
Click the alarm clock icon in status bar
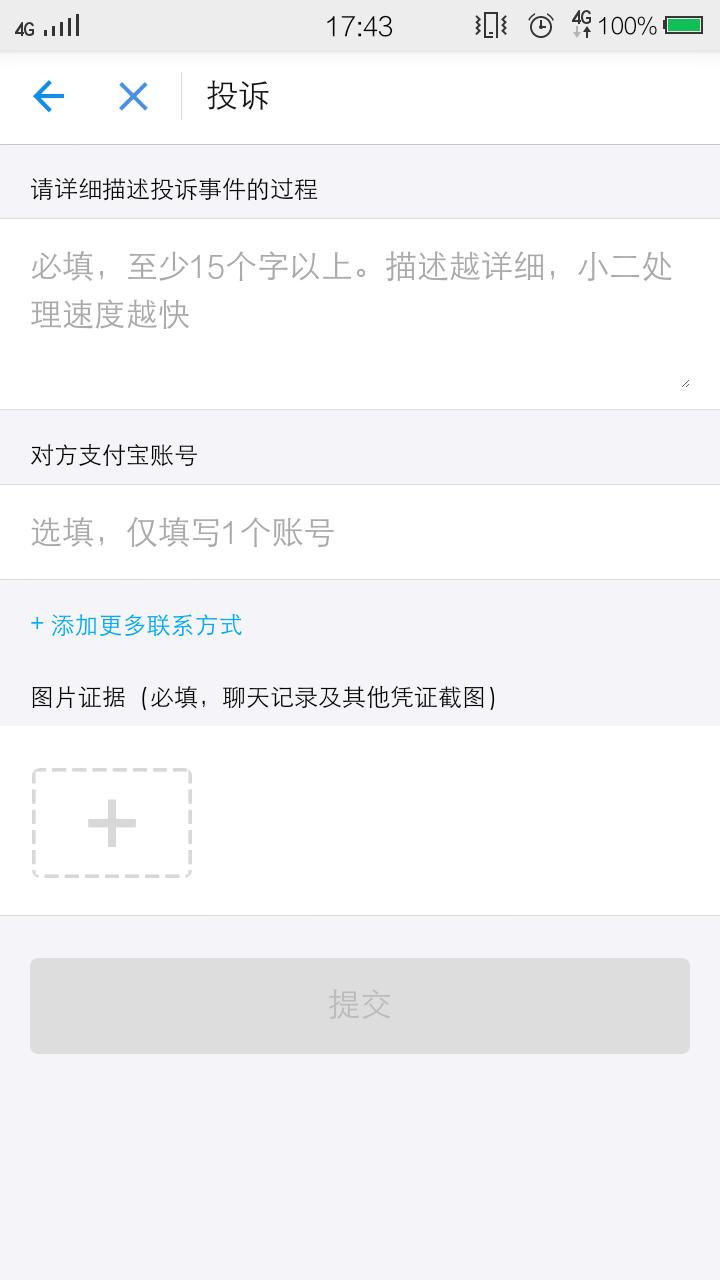[541, 27]
